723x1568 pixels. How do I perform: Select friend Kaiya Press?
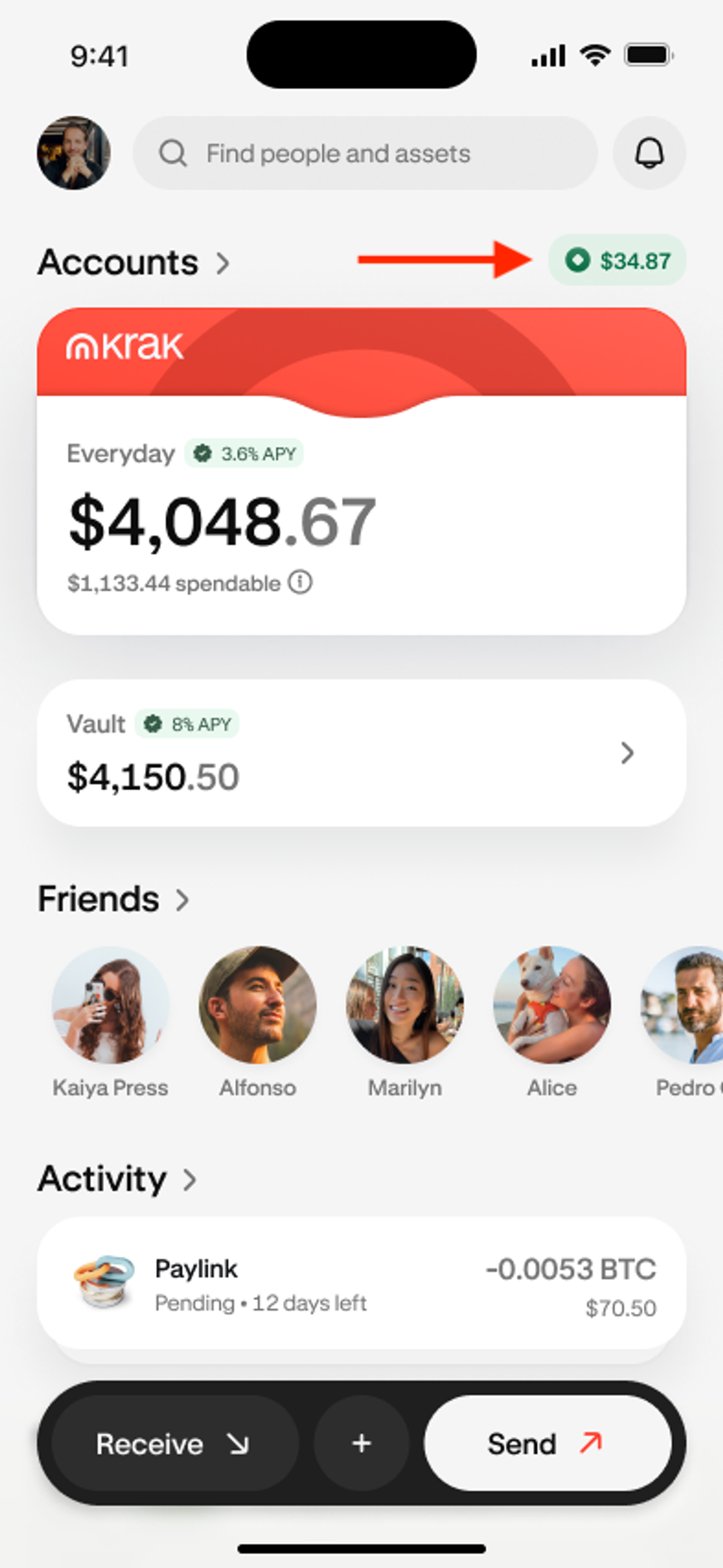pos(110,1006)
